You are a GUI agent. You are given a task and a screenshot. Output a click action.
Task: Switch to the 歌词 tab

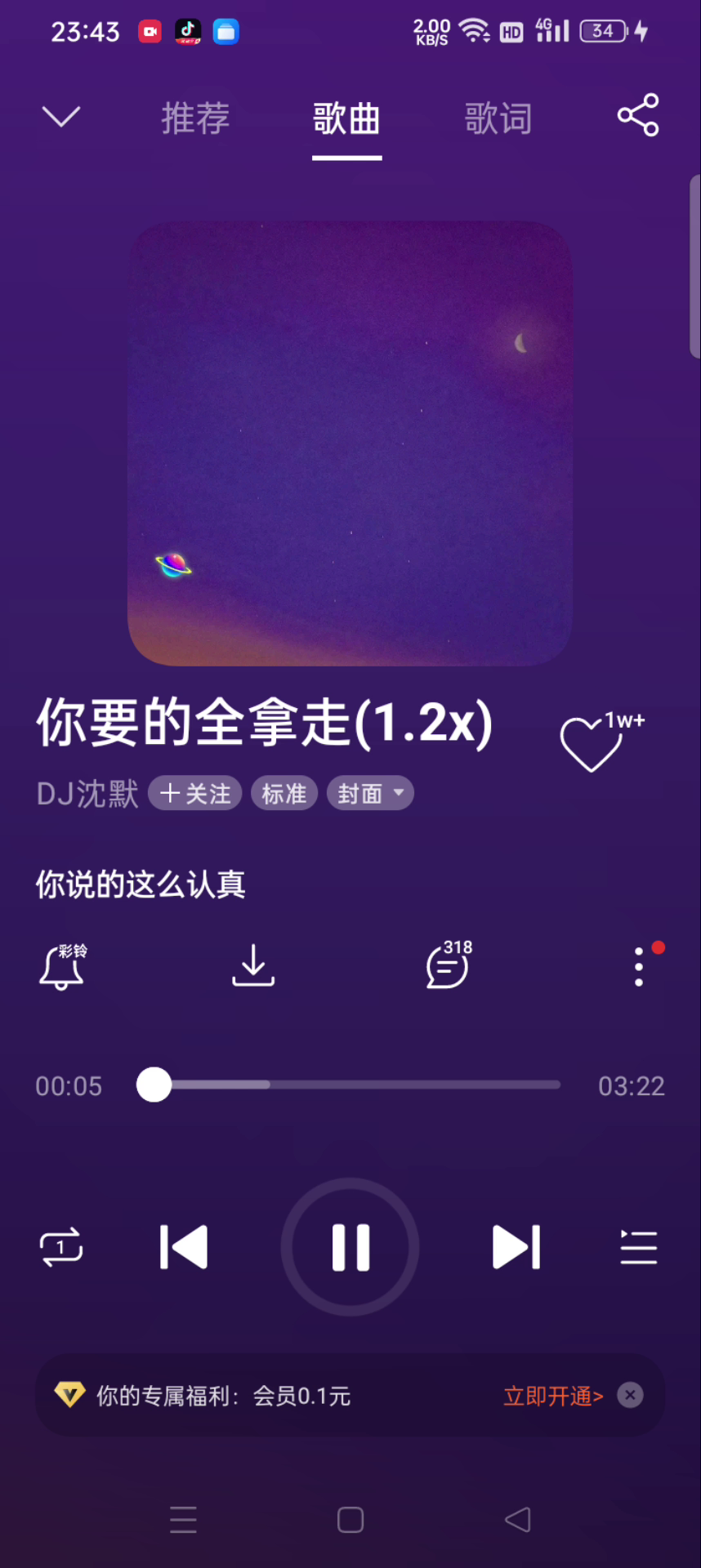point(498,118)
